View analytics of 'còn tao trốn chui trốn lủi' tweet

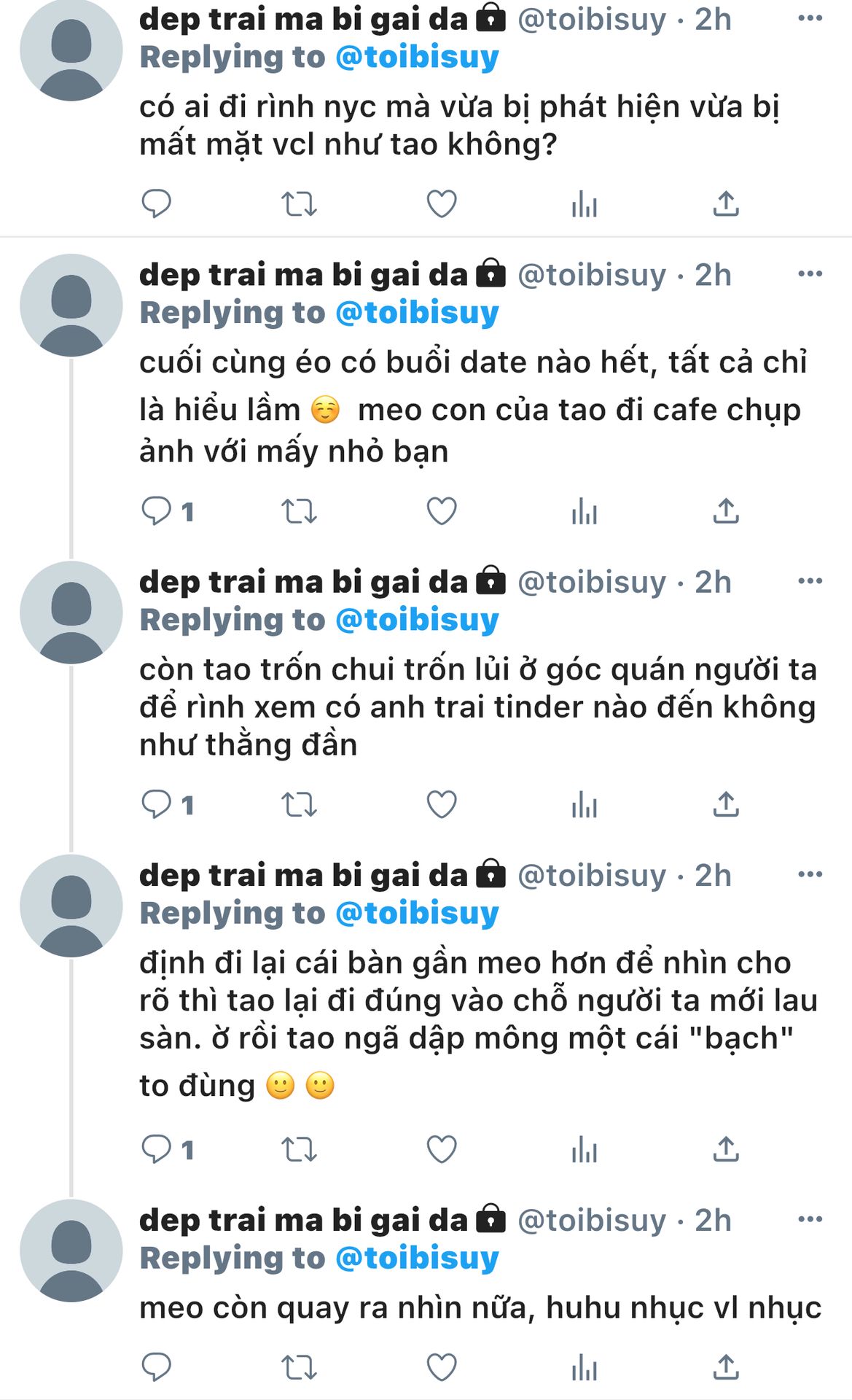pyautogui.click(x=585, y=805)
